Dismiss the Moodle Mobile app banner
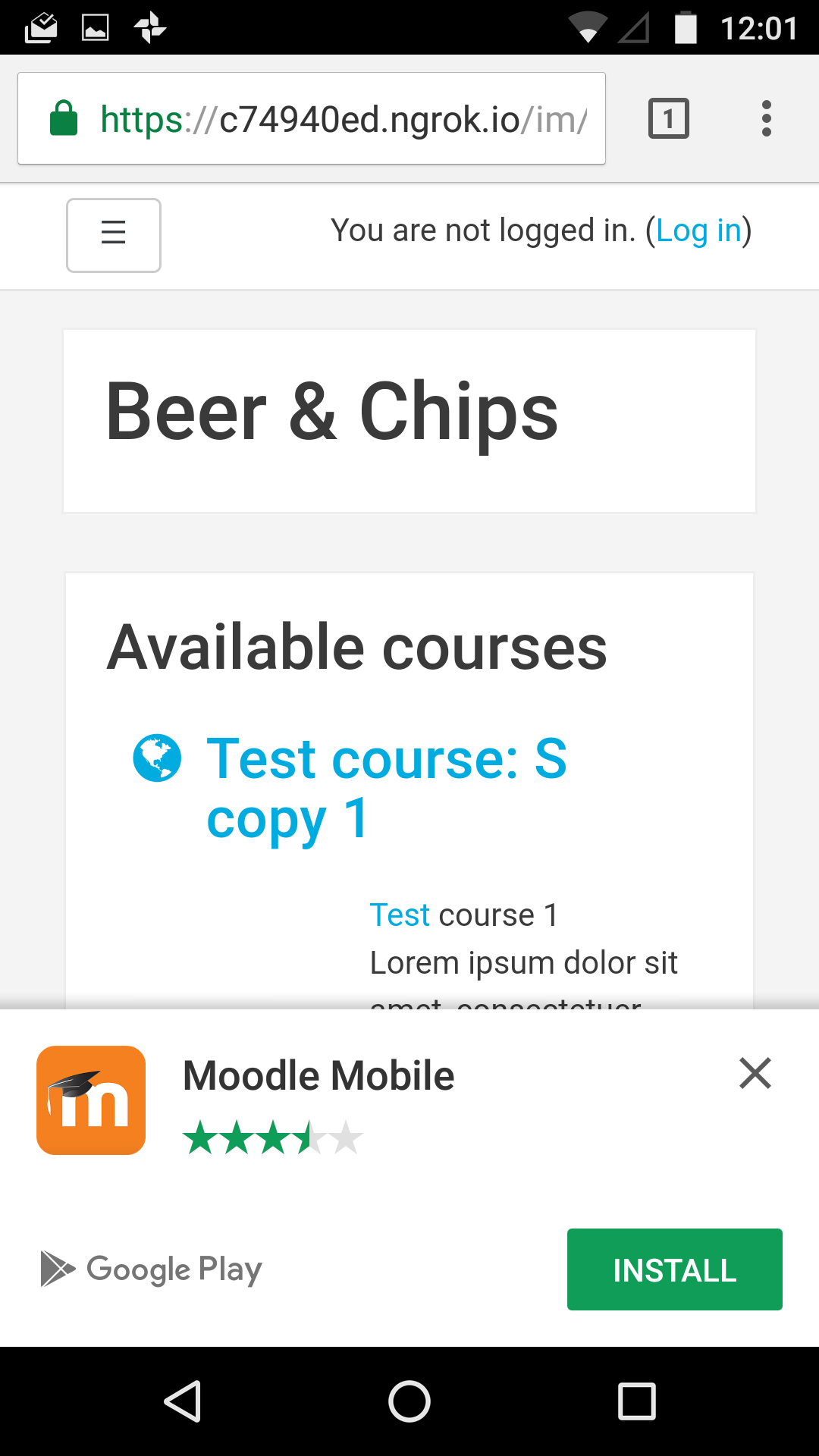The height and width of the screenshot is (1456, 819). 755,1073
